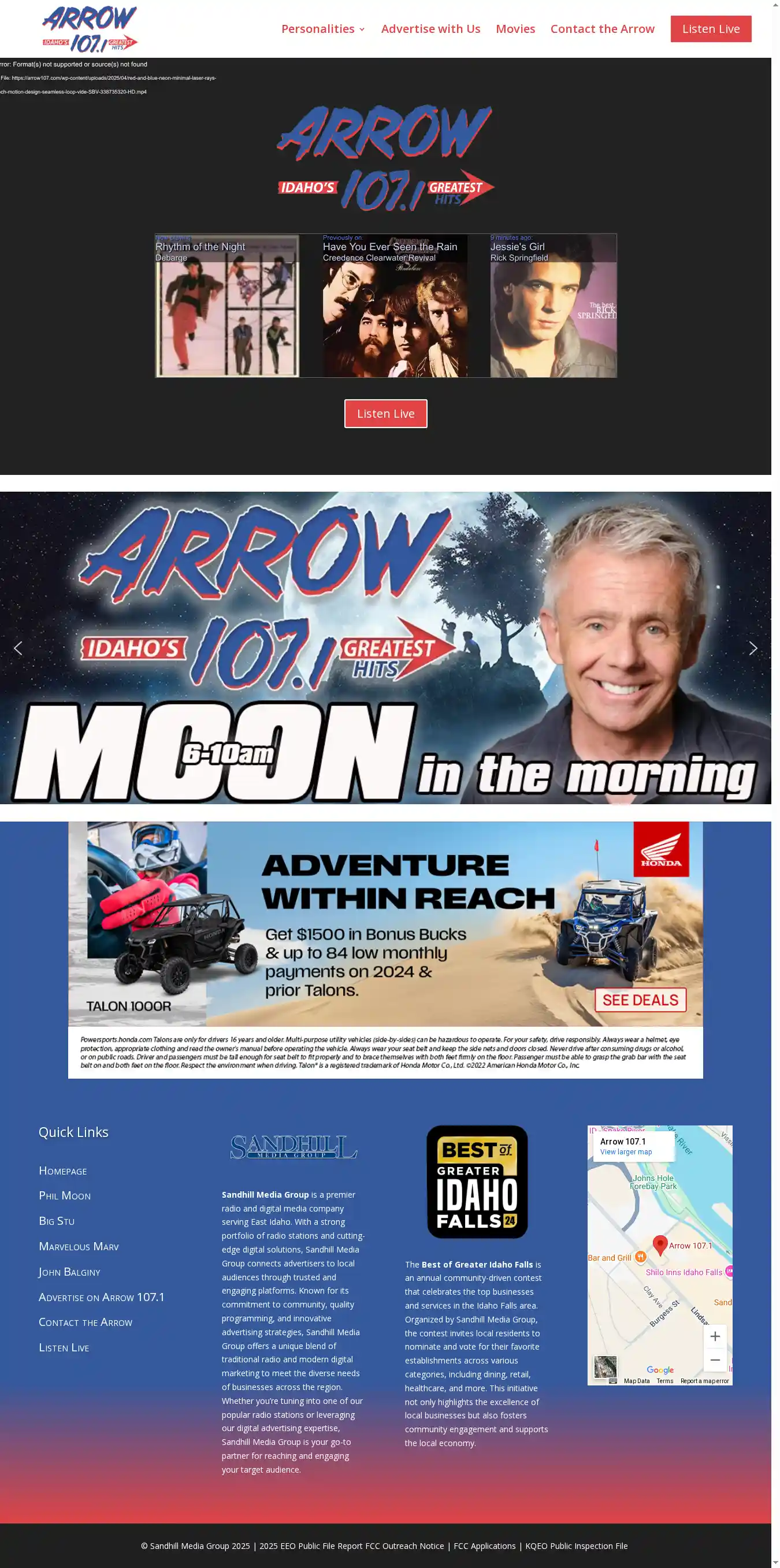Viewport: 780px width, 1568px height.
Task: Open Advertise with Us page
Action: (430, 29)
